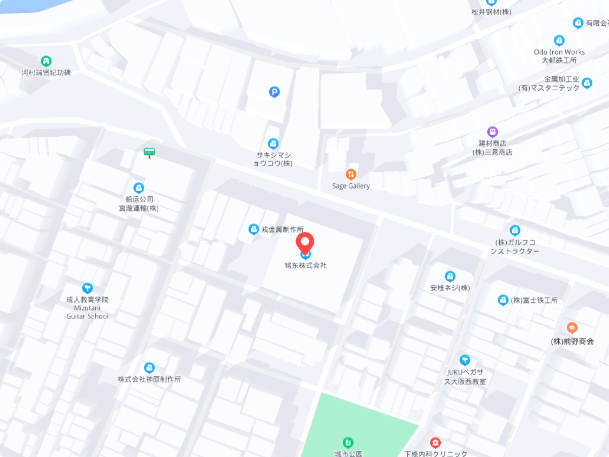Select the green bus stop marker
The image size is (609, 457).
coord(150,152)
